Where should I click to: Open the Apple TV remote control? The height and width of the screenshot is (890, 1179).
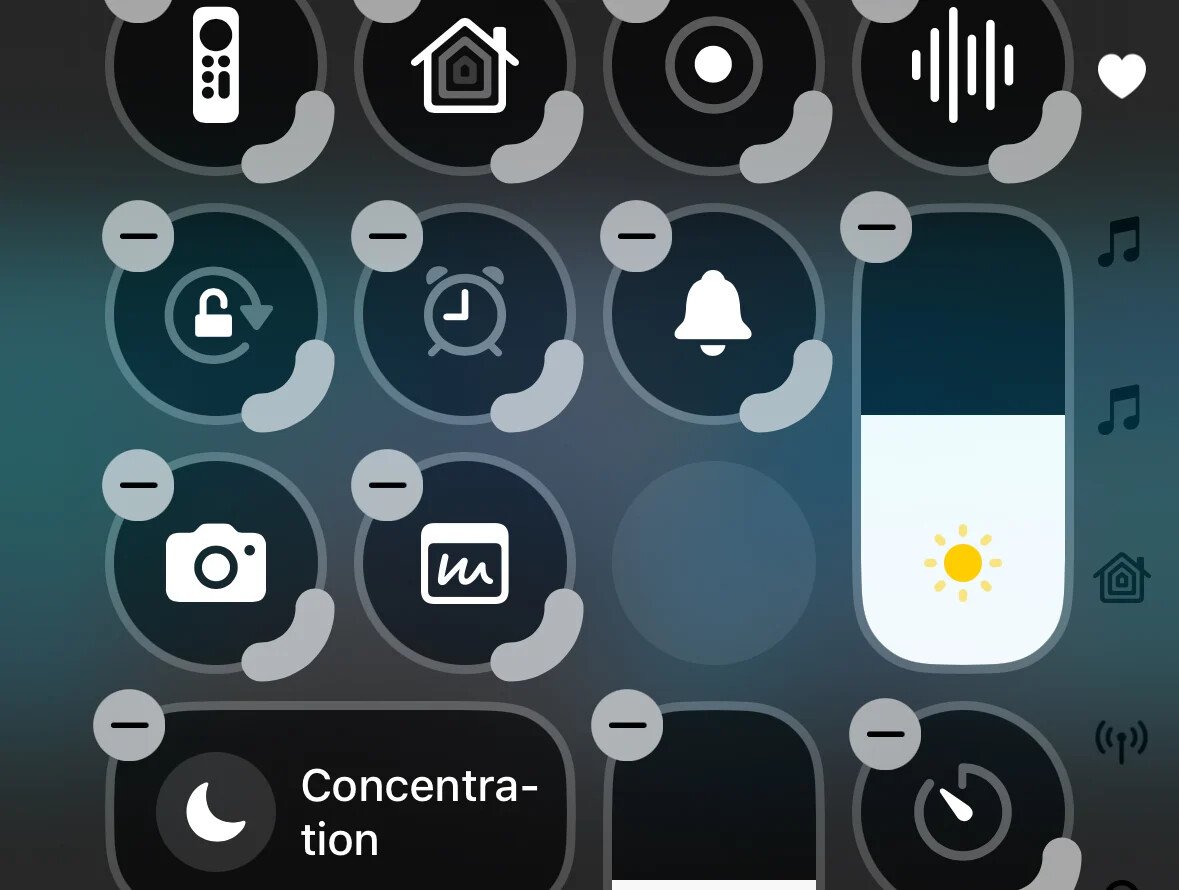(216, 65)
